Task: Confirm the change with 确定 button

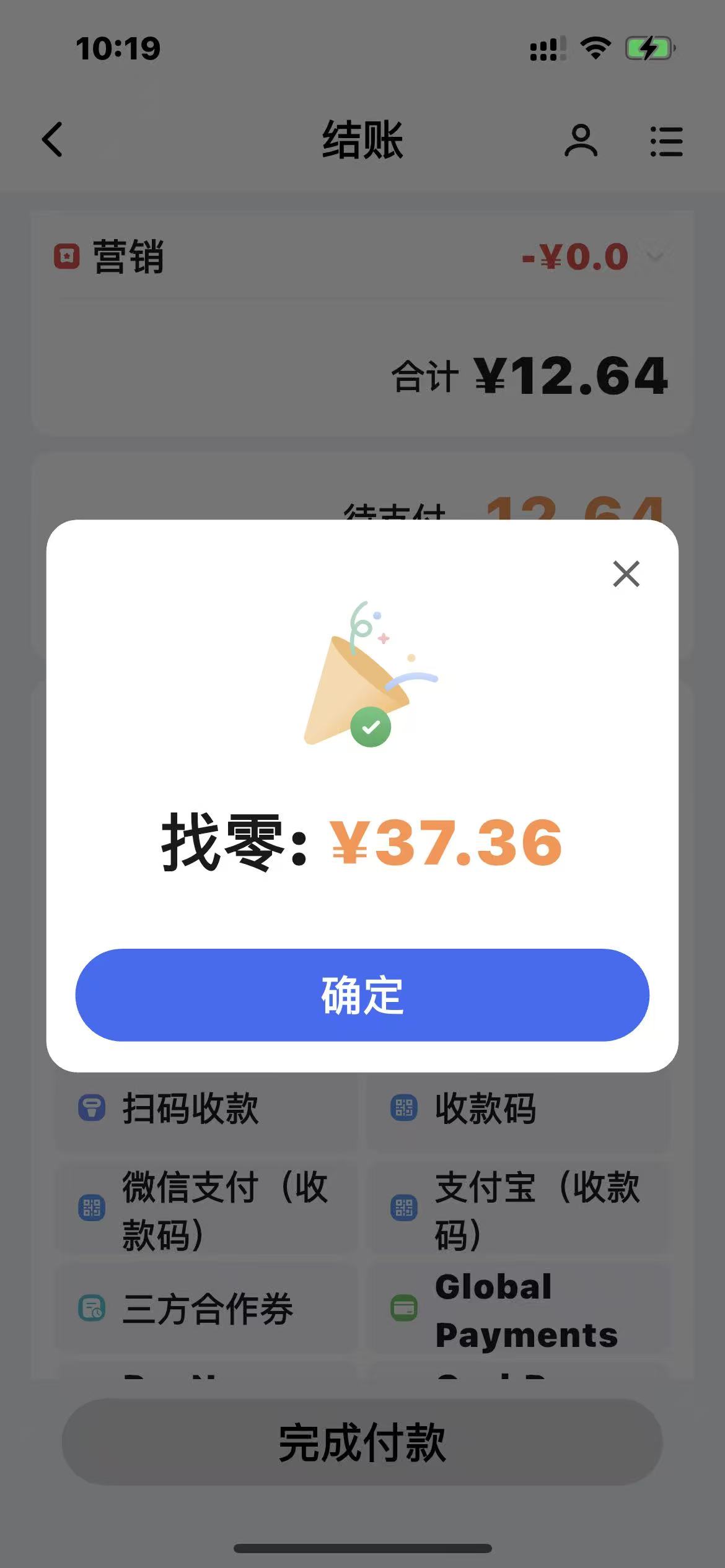Action: [x=362, y=995]
